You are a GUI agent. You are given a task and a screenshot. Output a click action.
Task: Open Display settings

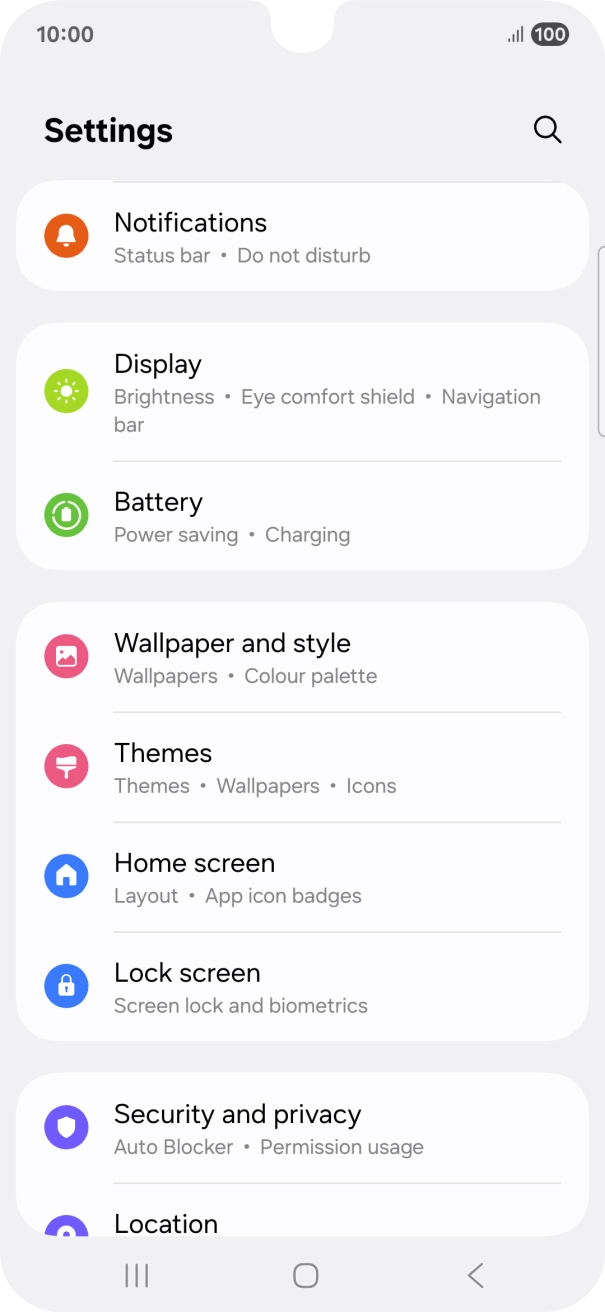pyautogui.click(x=300, y=393)
